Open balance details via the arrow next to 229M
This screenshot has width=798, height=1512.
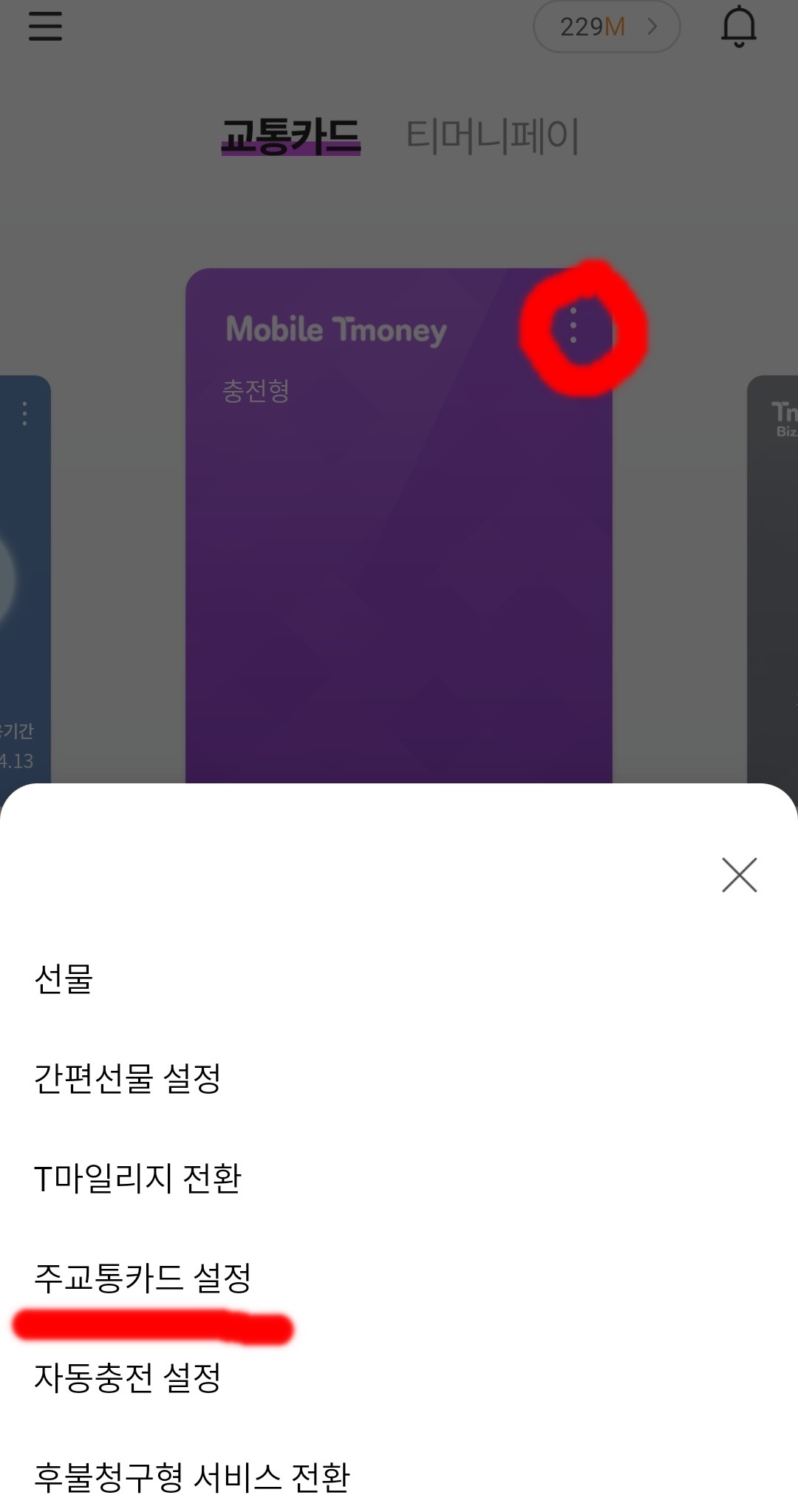tap(653, 27)
